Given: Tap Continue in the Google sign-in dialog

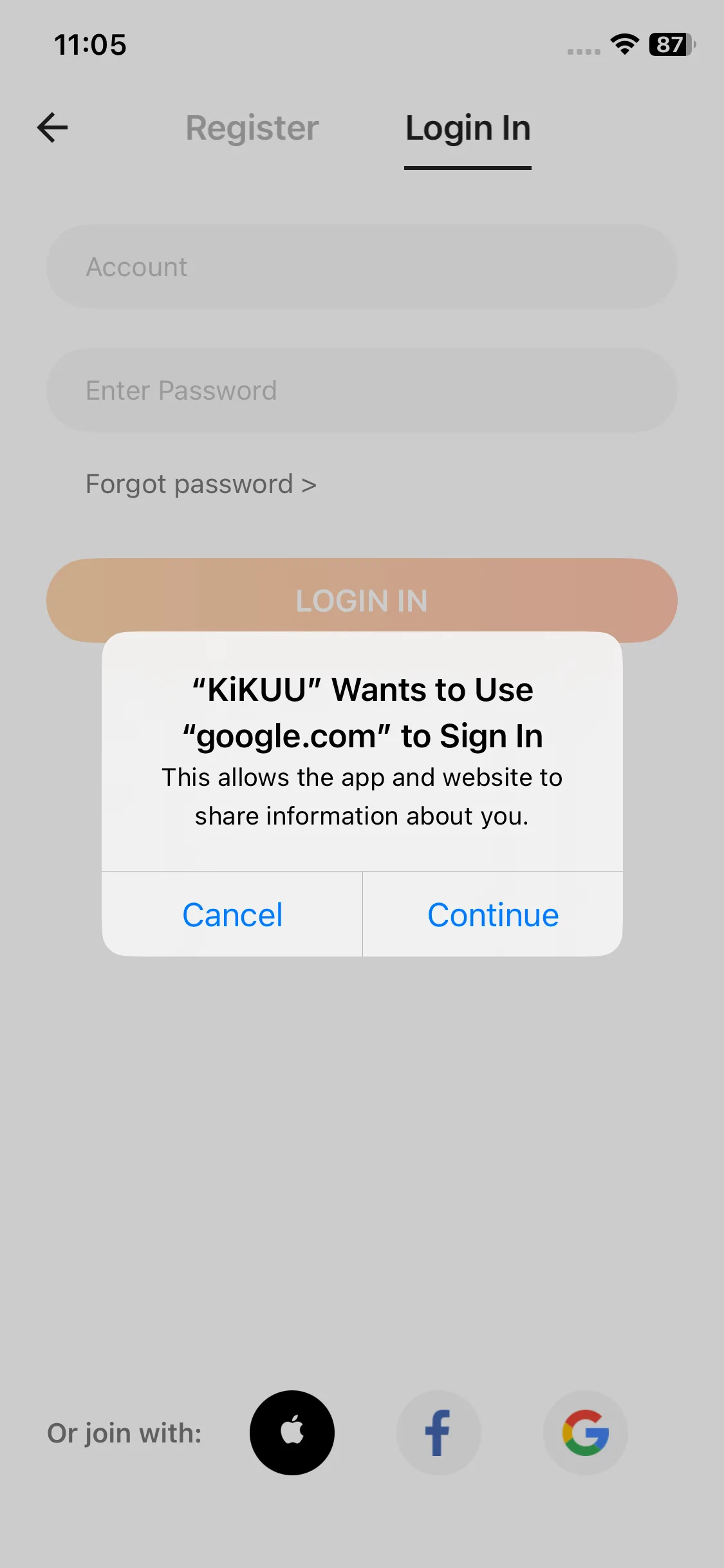Looking at the screenshot, I should tap(493, 915).
